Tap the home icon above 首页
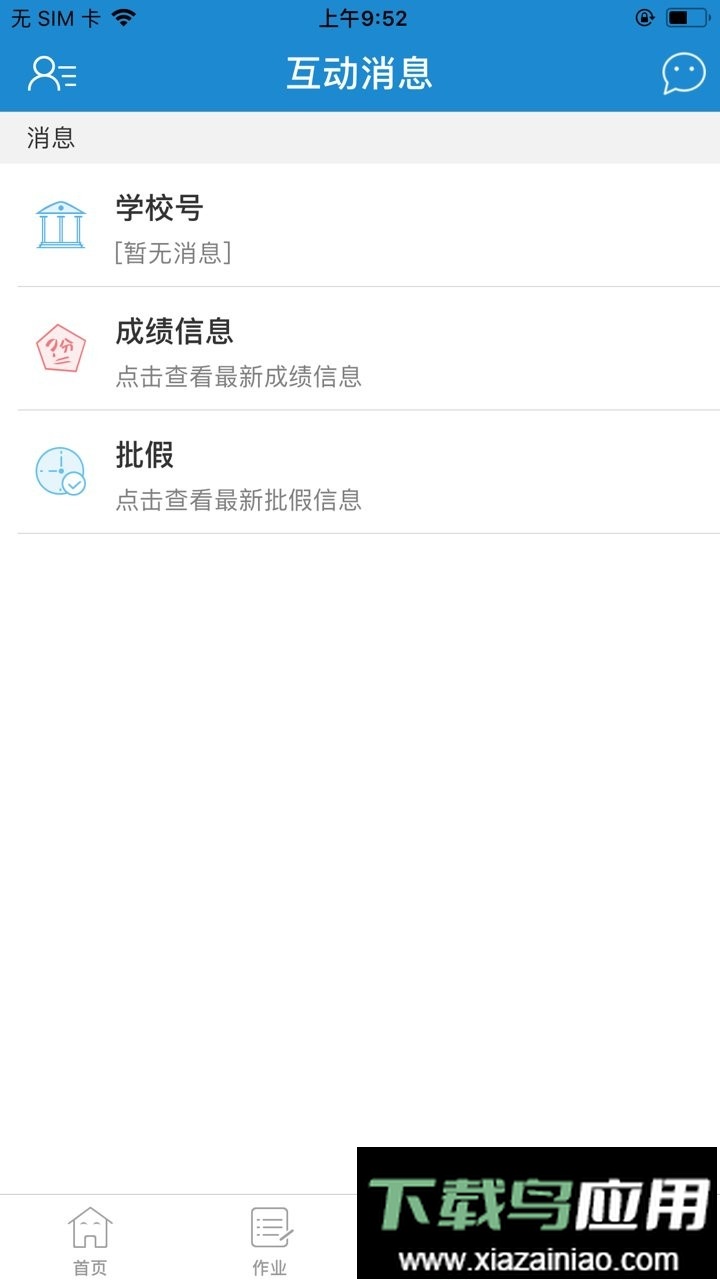720x1280 pixels. tap(89, 1225)
